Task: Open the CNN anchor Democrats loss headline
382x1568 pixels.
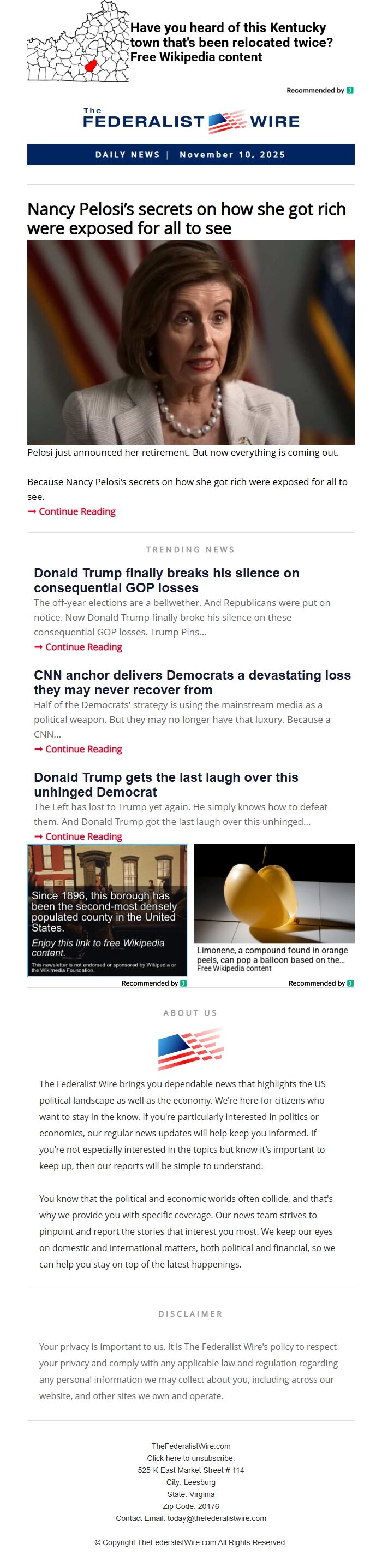Action: (192, 682)
